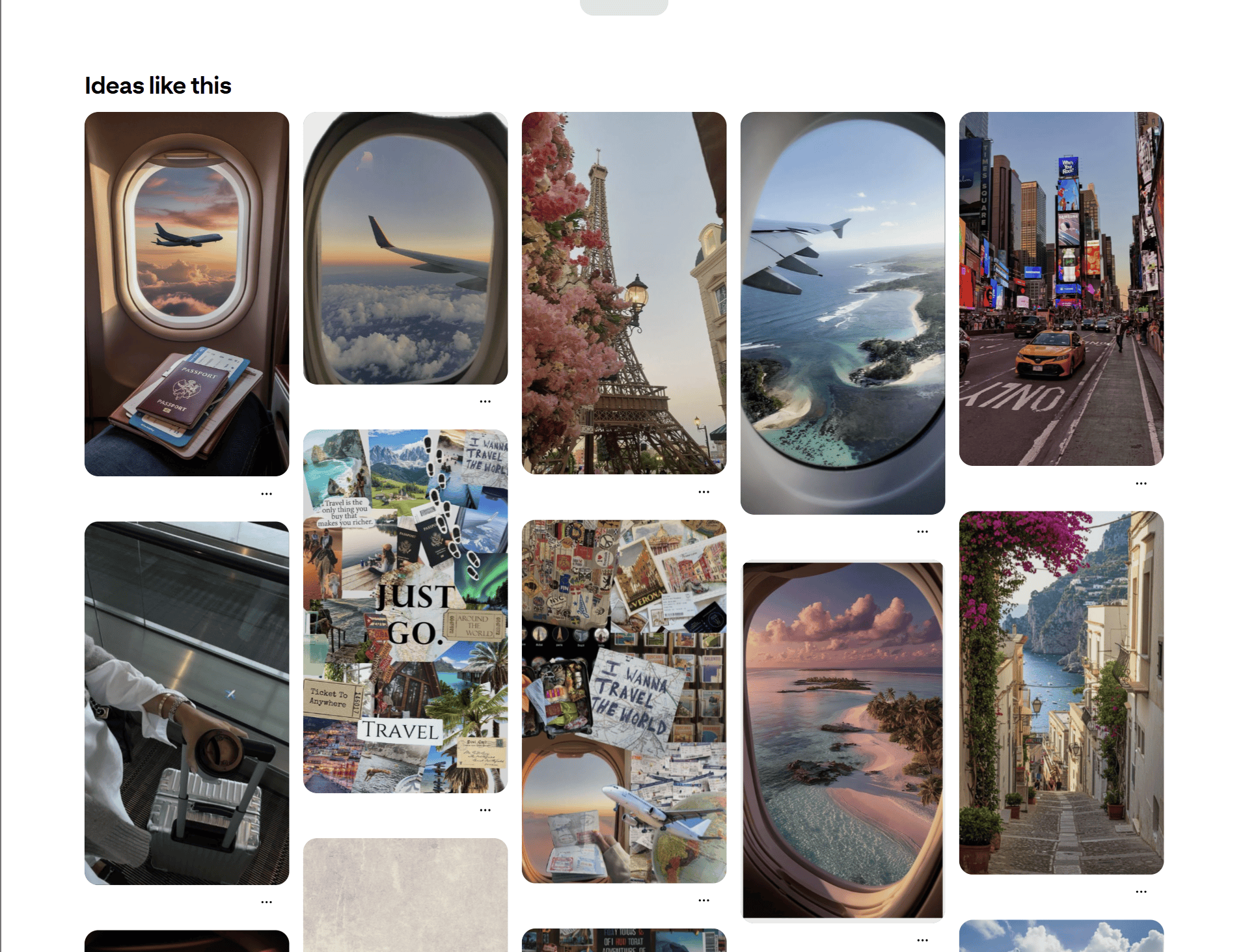View the Verona postcards travel collage pin
The width and height of the screenshot is (1245, 952).
click(624, 701)
